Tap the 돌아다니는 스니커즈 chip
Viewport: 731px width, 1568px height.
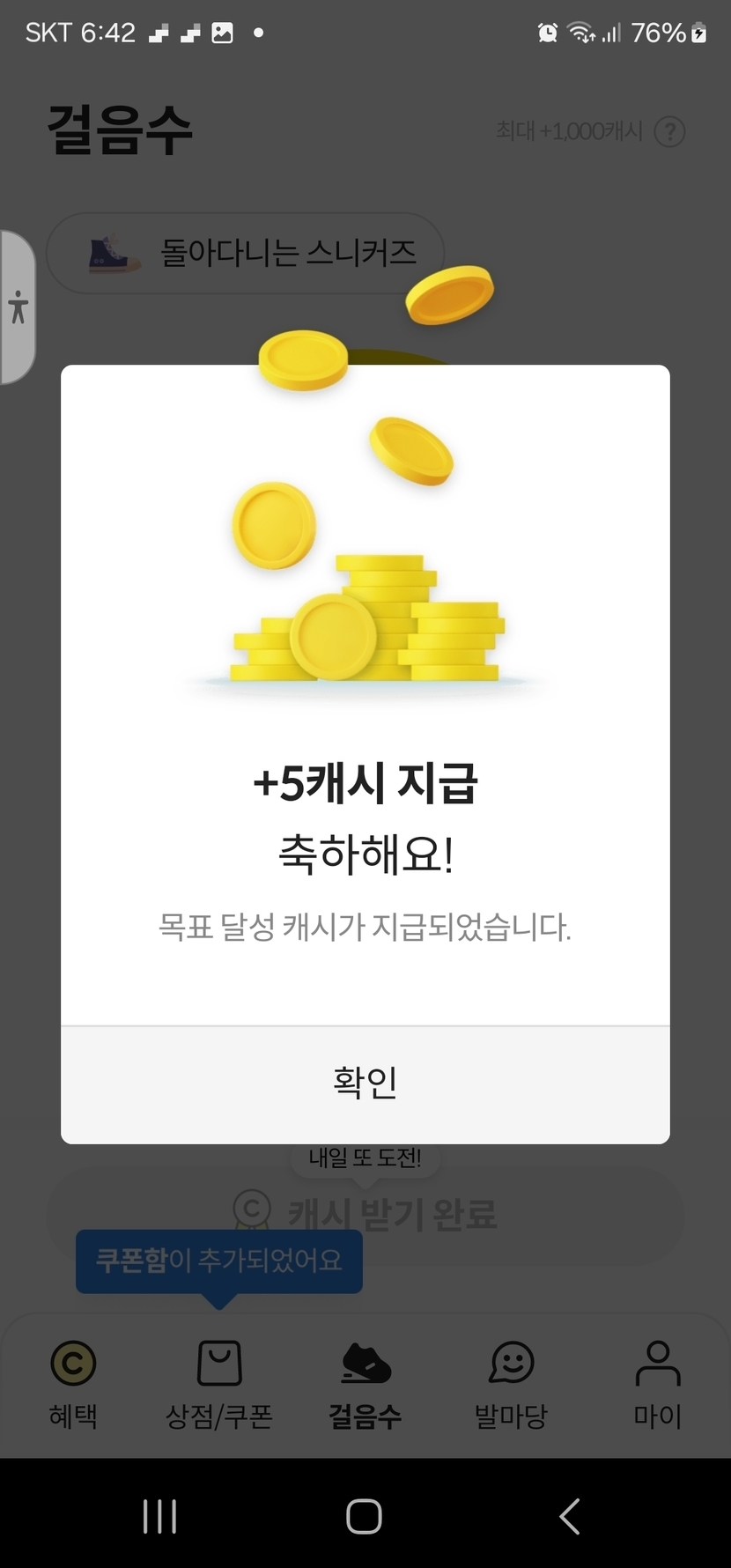coord(245,254)
